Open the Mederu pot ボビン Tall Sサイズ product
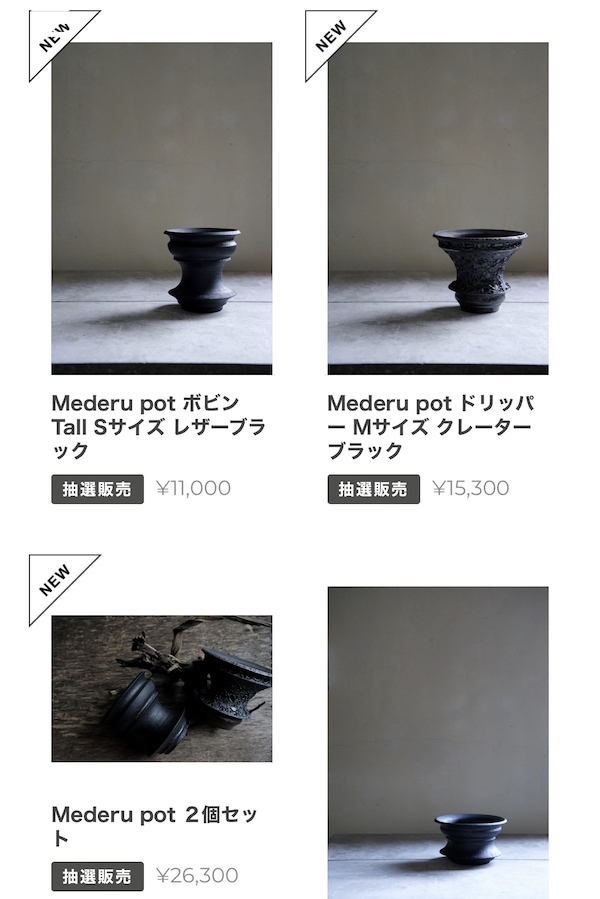 pos(161,208)
